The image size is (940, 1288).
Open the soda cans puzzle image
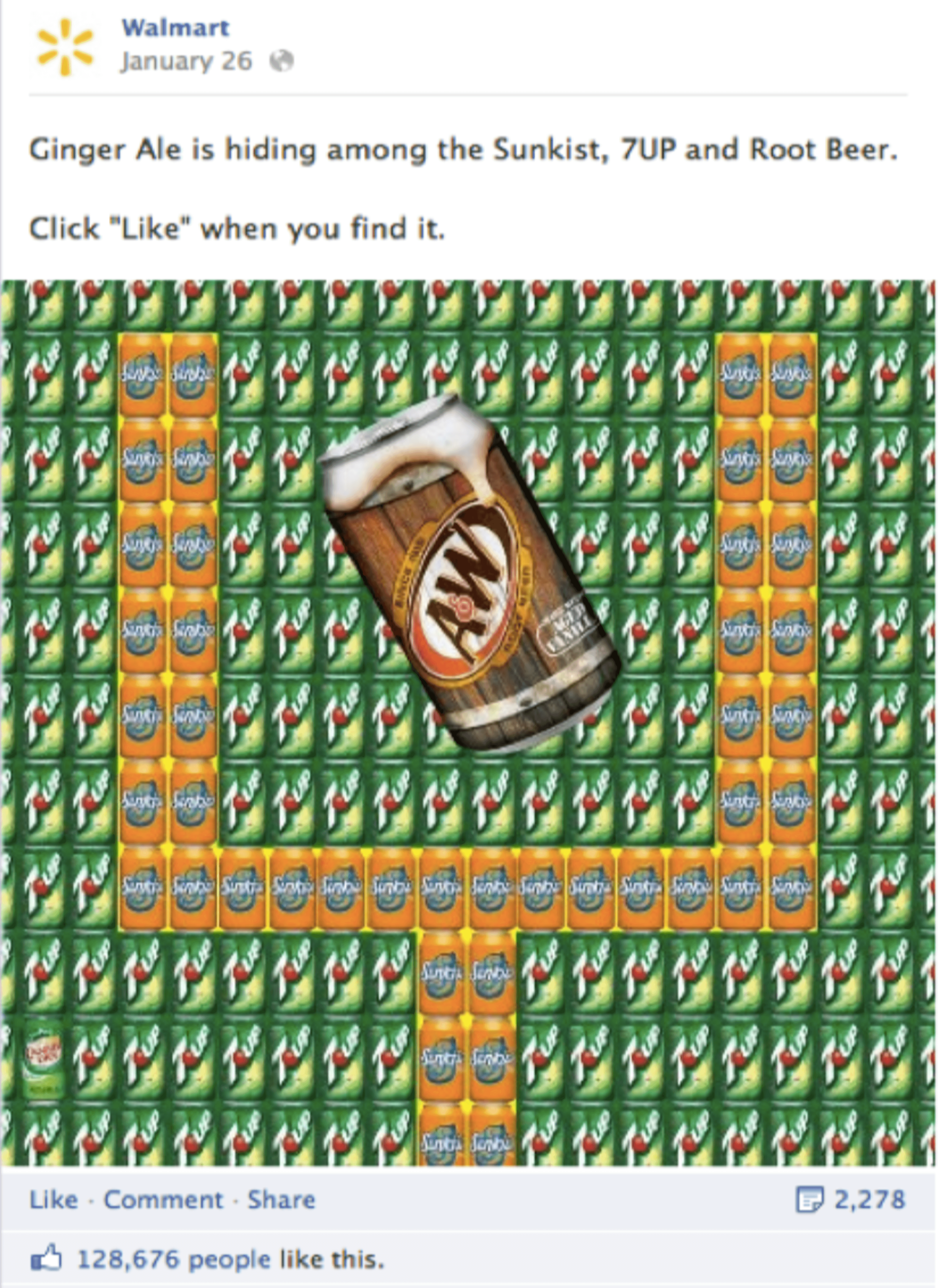(x=469, y=722)
